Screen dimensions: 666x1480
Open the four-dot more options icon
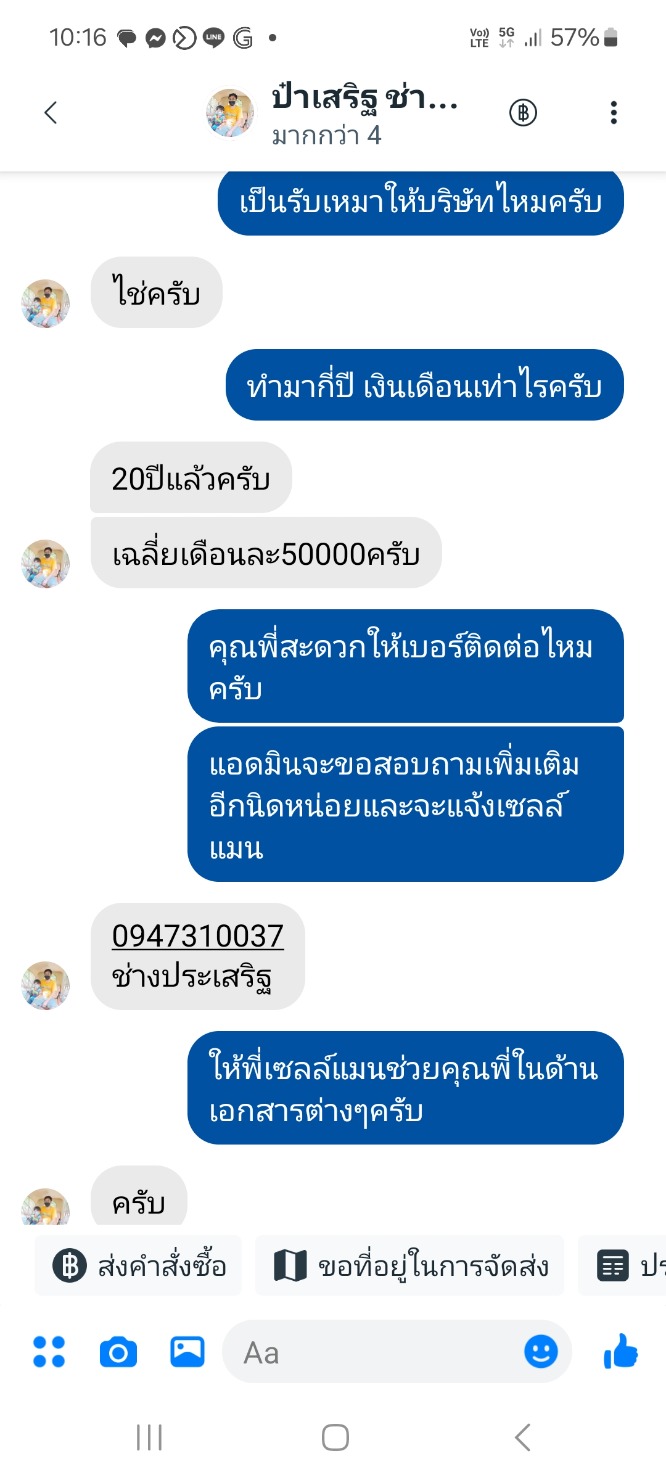coord(49,1352)
